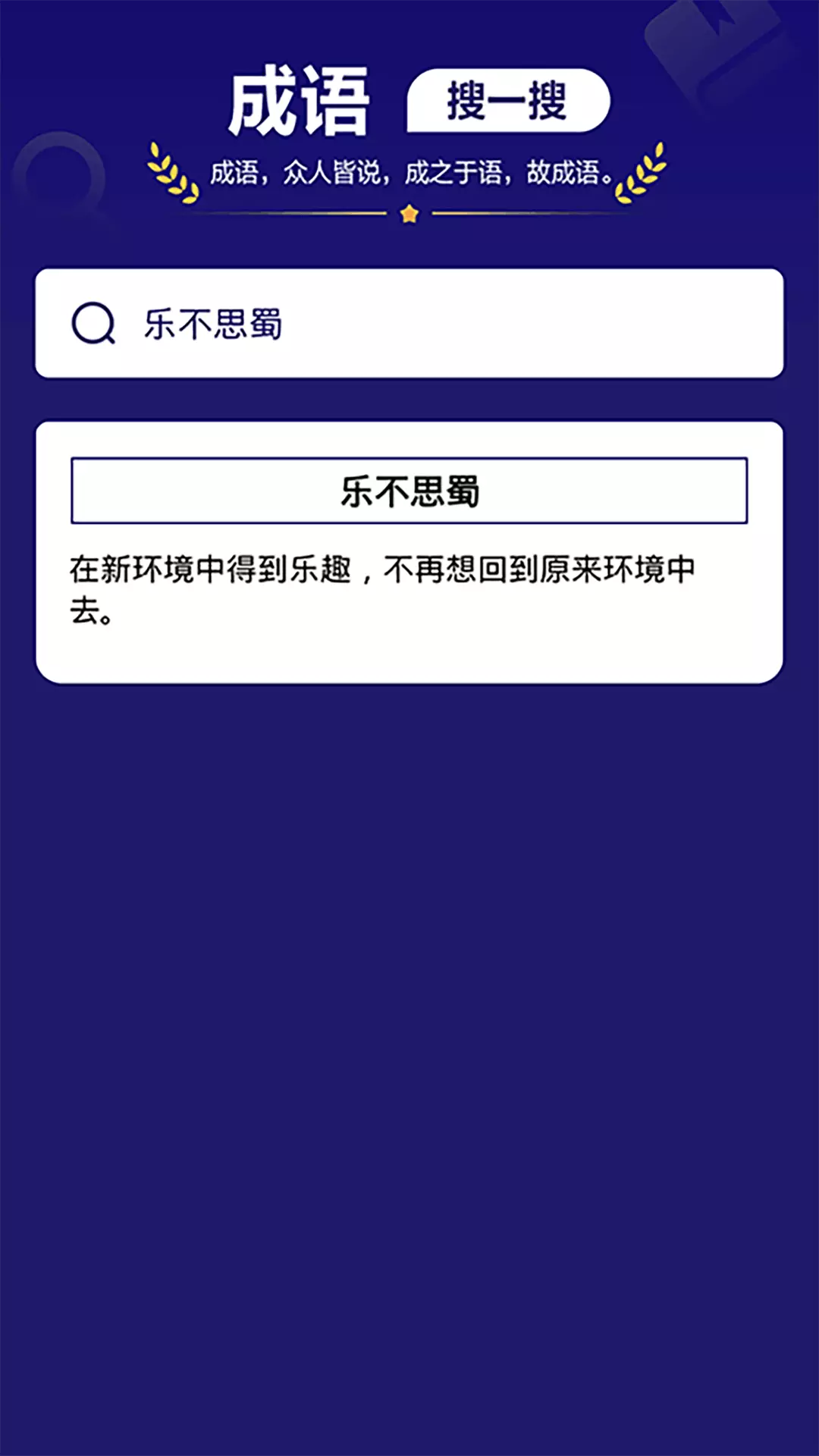This screenshot has height=1456, width=819.
Task: Open the 乐不思蜀 idiom result
Action: coord(409,491)
